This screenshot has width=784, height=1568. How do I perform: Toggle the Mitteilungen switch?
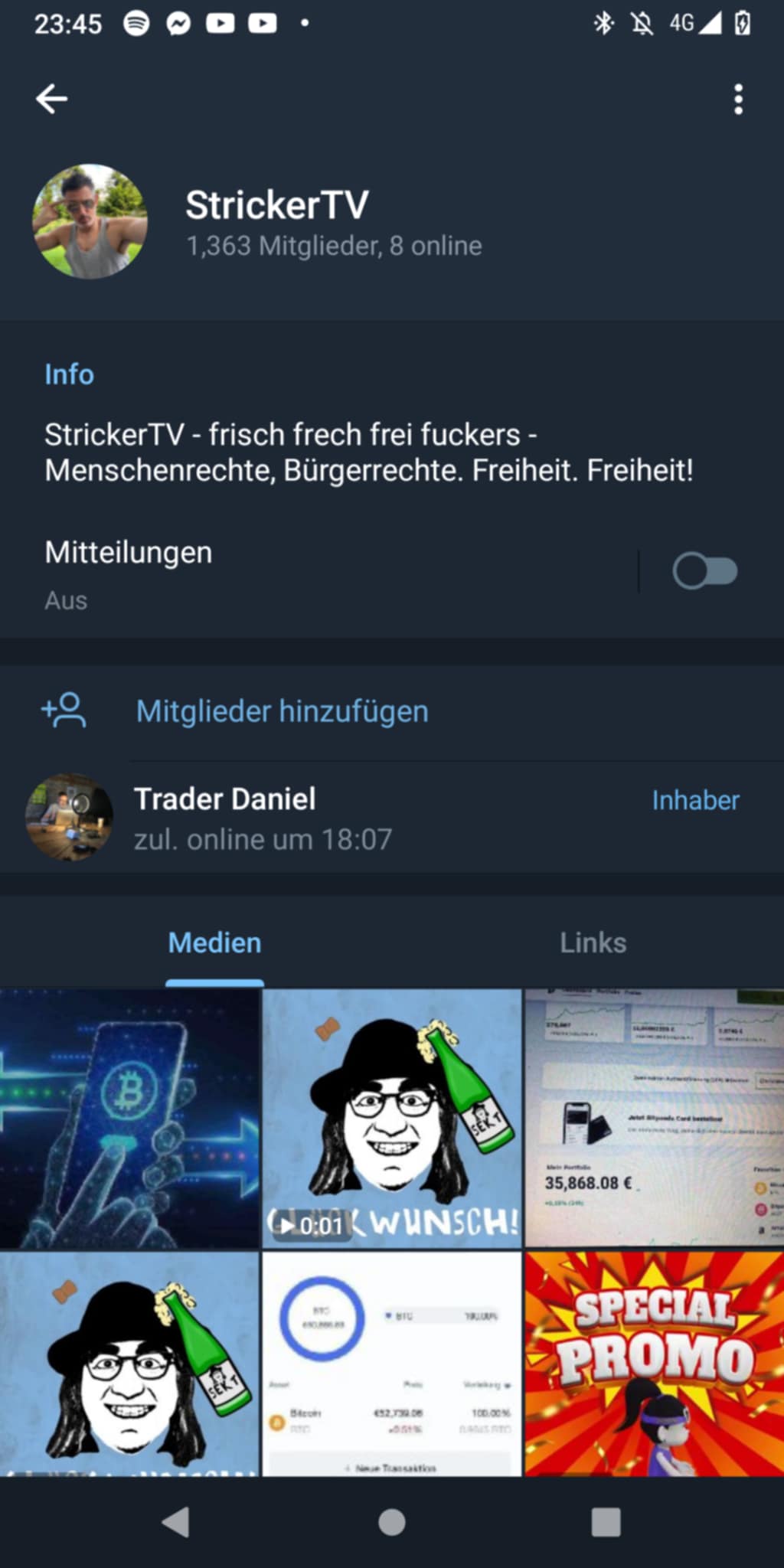click(705, 571)
